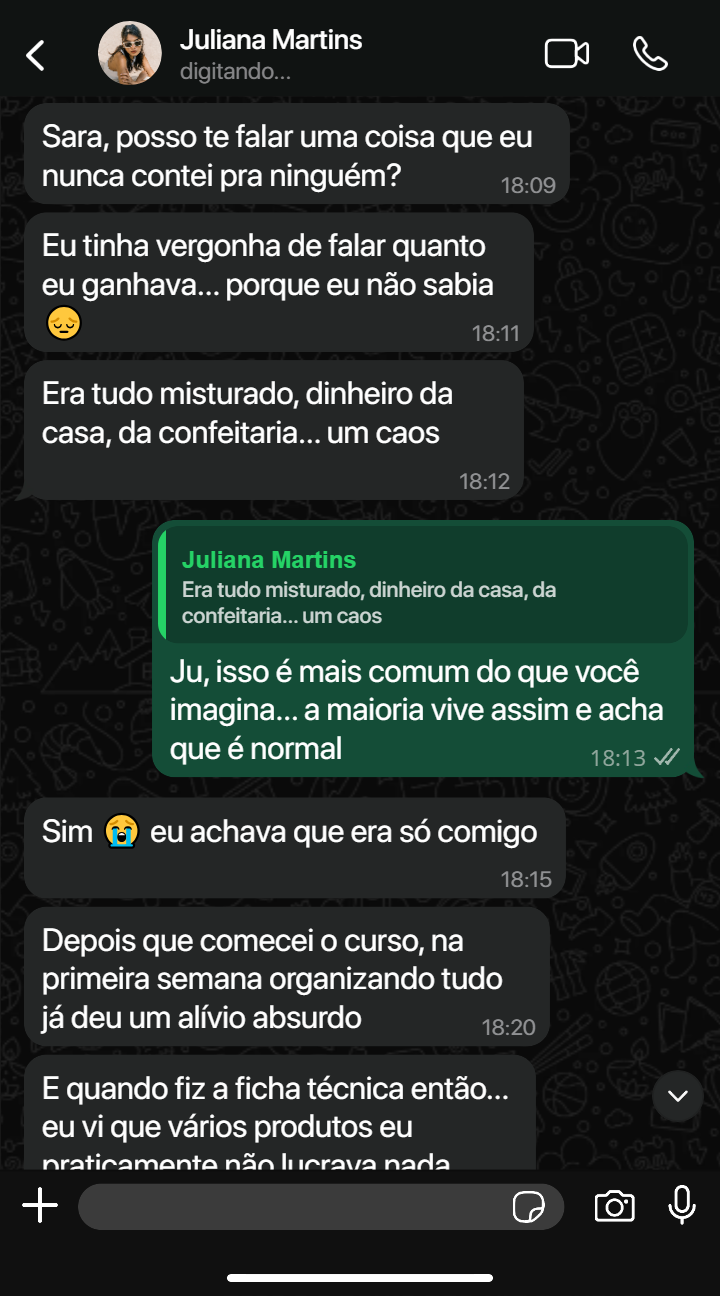Tap the message input field

[290, 1207]
